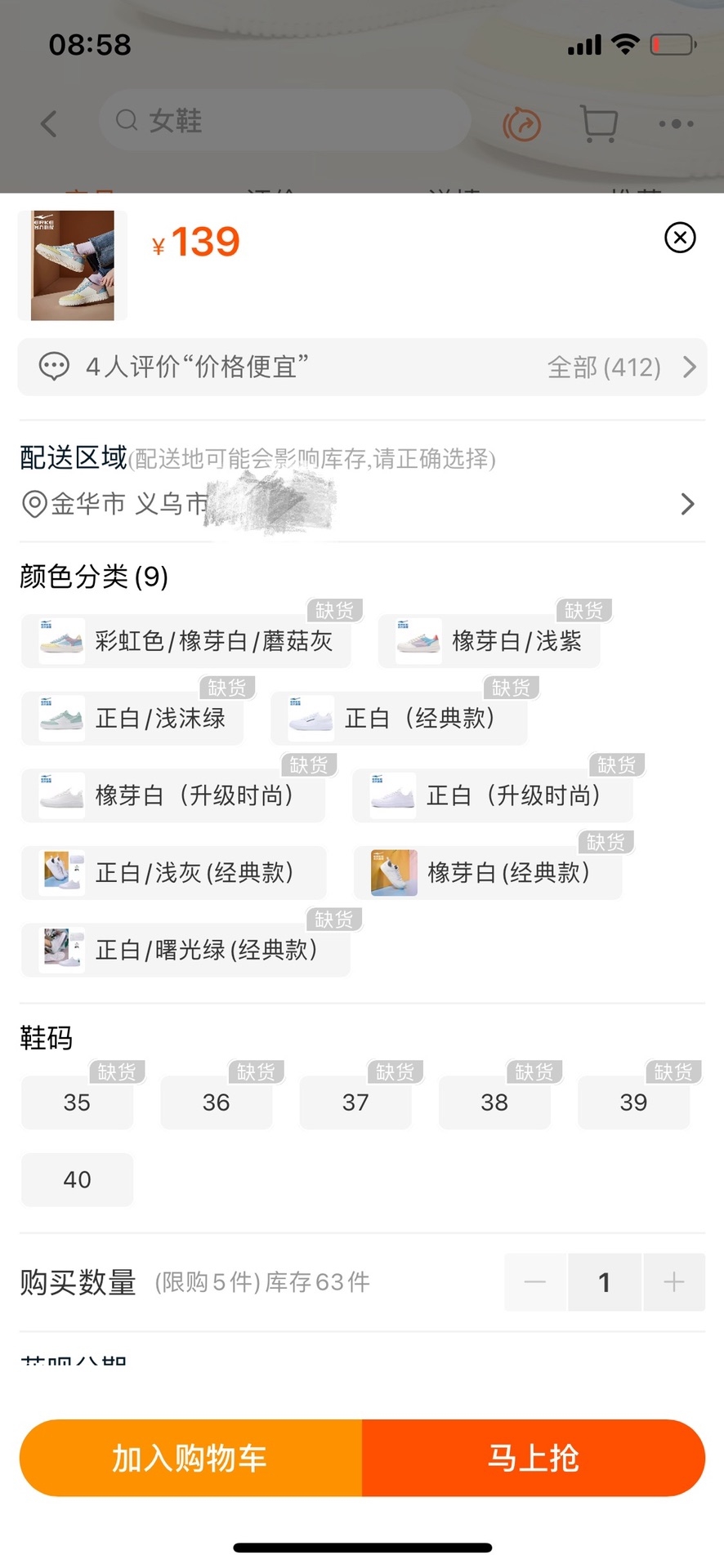Viewport: 724px width, 1568px height.
Task: Pick the 正白/浅沫绿 color
Action: (x=132, y=719)
